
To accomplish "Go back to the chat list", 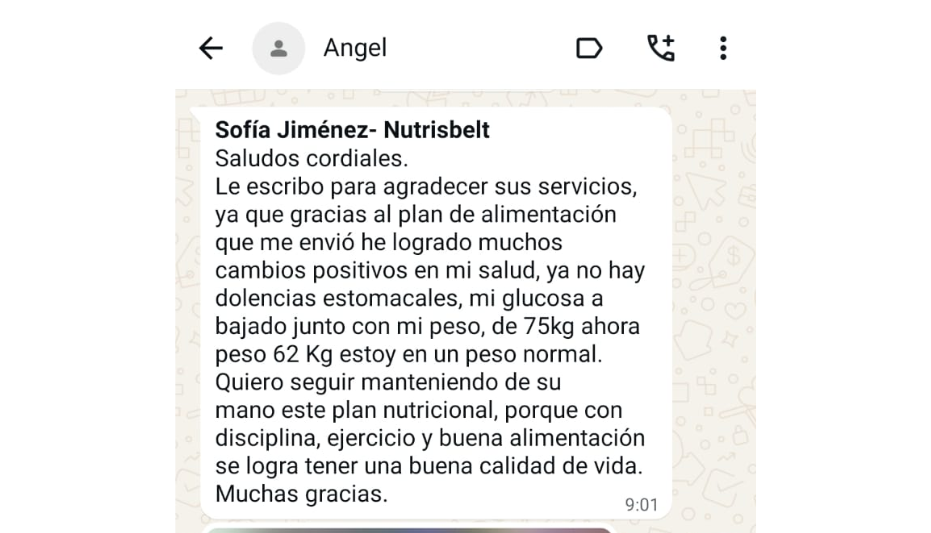I will point(211,48).
